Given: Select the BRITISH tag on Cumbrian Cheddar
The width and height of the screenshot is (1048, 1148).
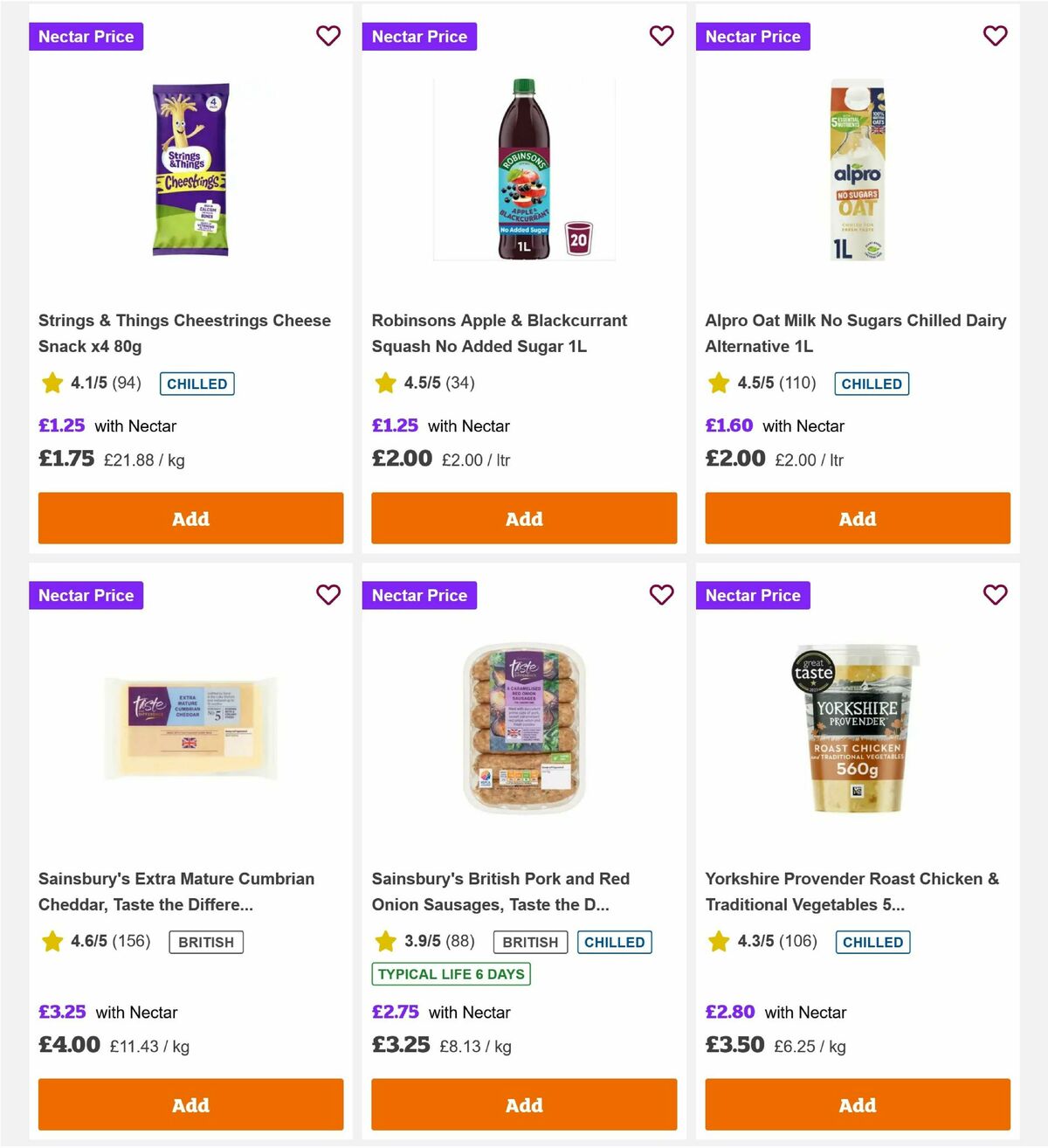Looking at the screenshot, I should [x=206, y=942].
